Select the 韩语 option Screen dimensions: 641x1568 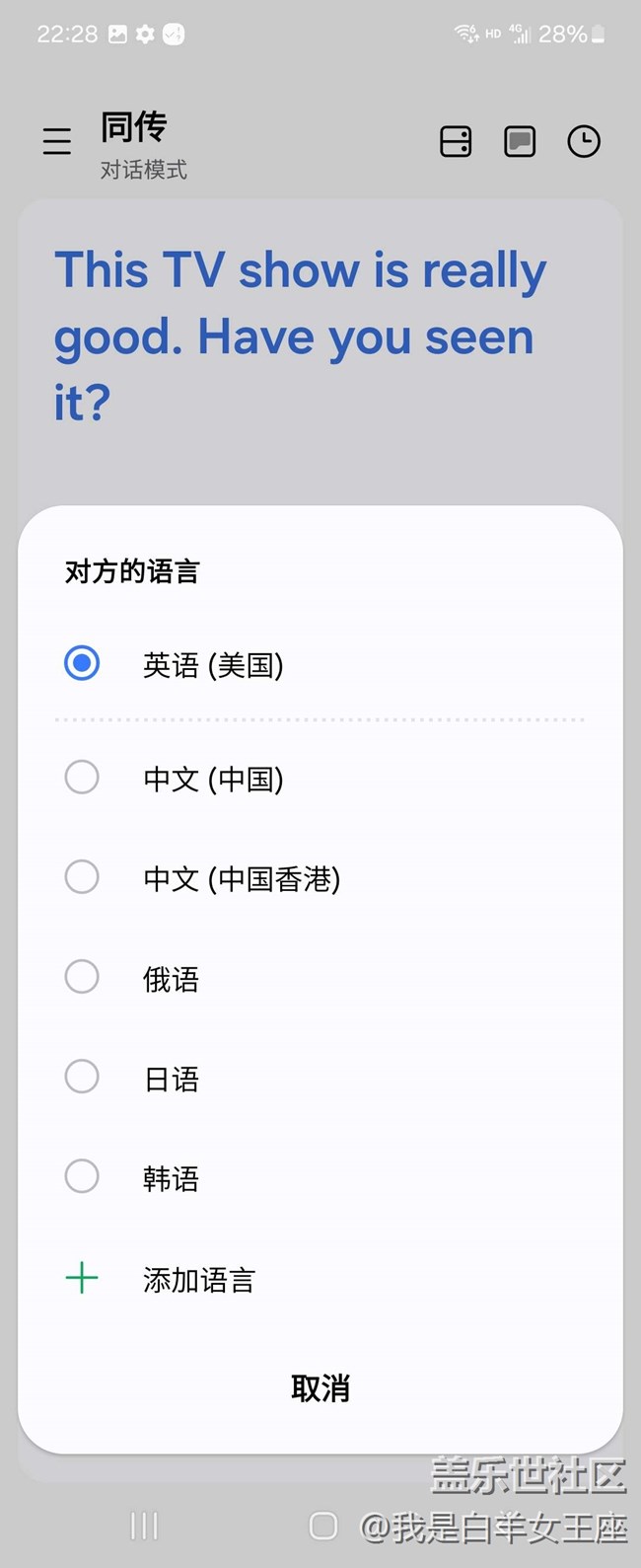(x=83, y=1177)
